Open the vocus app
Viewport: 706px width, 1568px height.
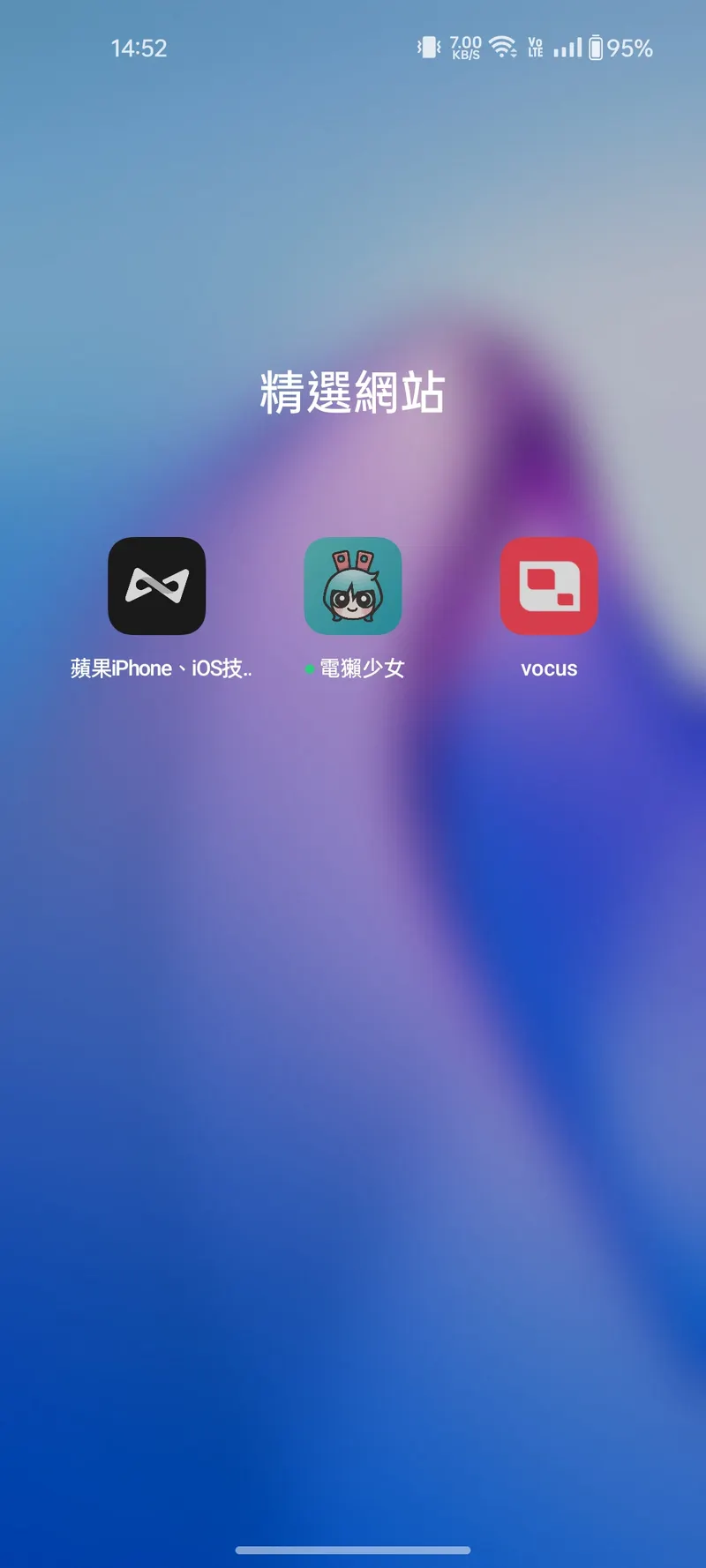(x=549, y=586)
